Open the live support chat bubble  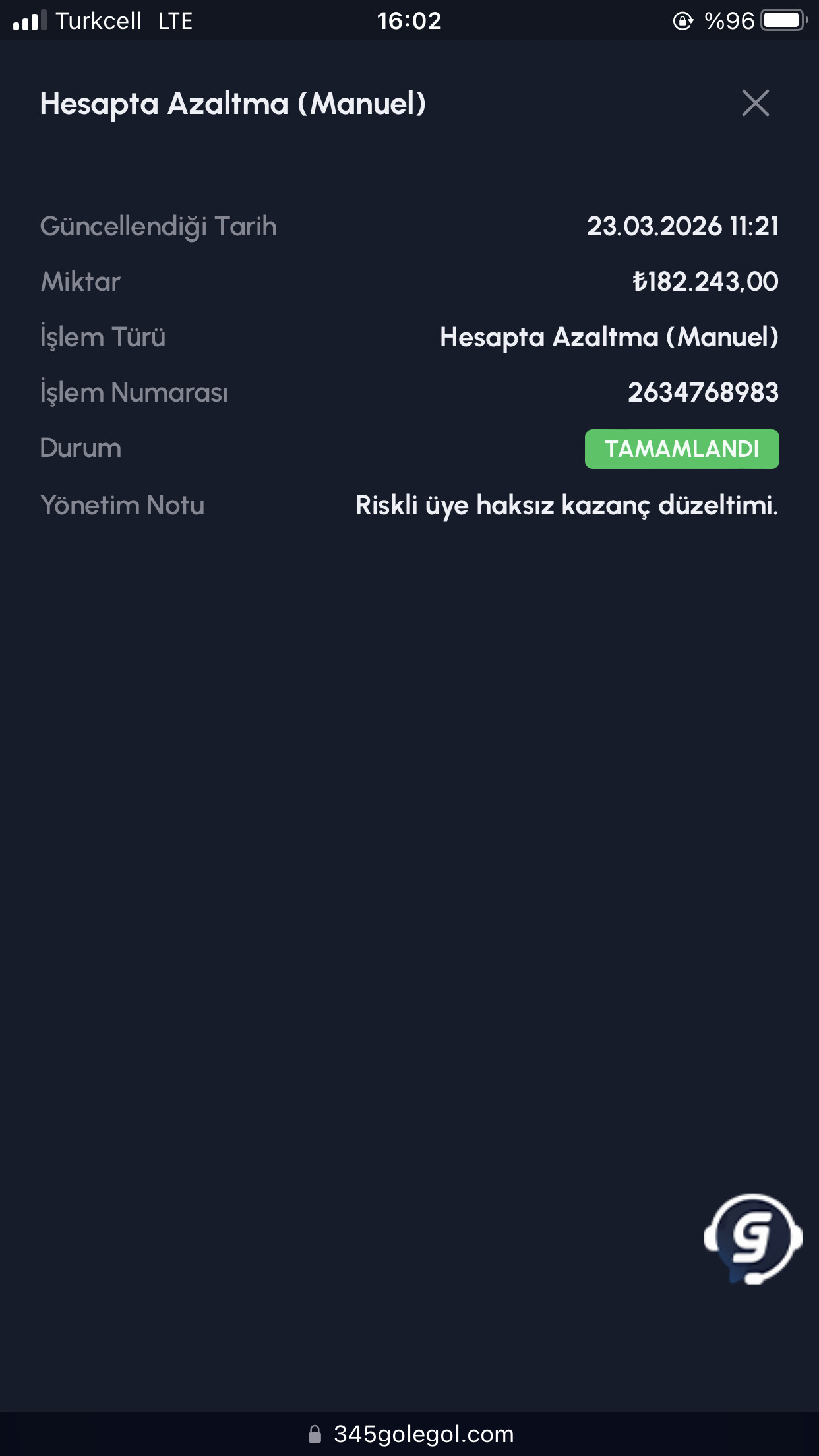tap(752, 1238)
